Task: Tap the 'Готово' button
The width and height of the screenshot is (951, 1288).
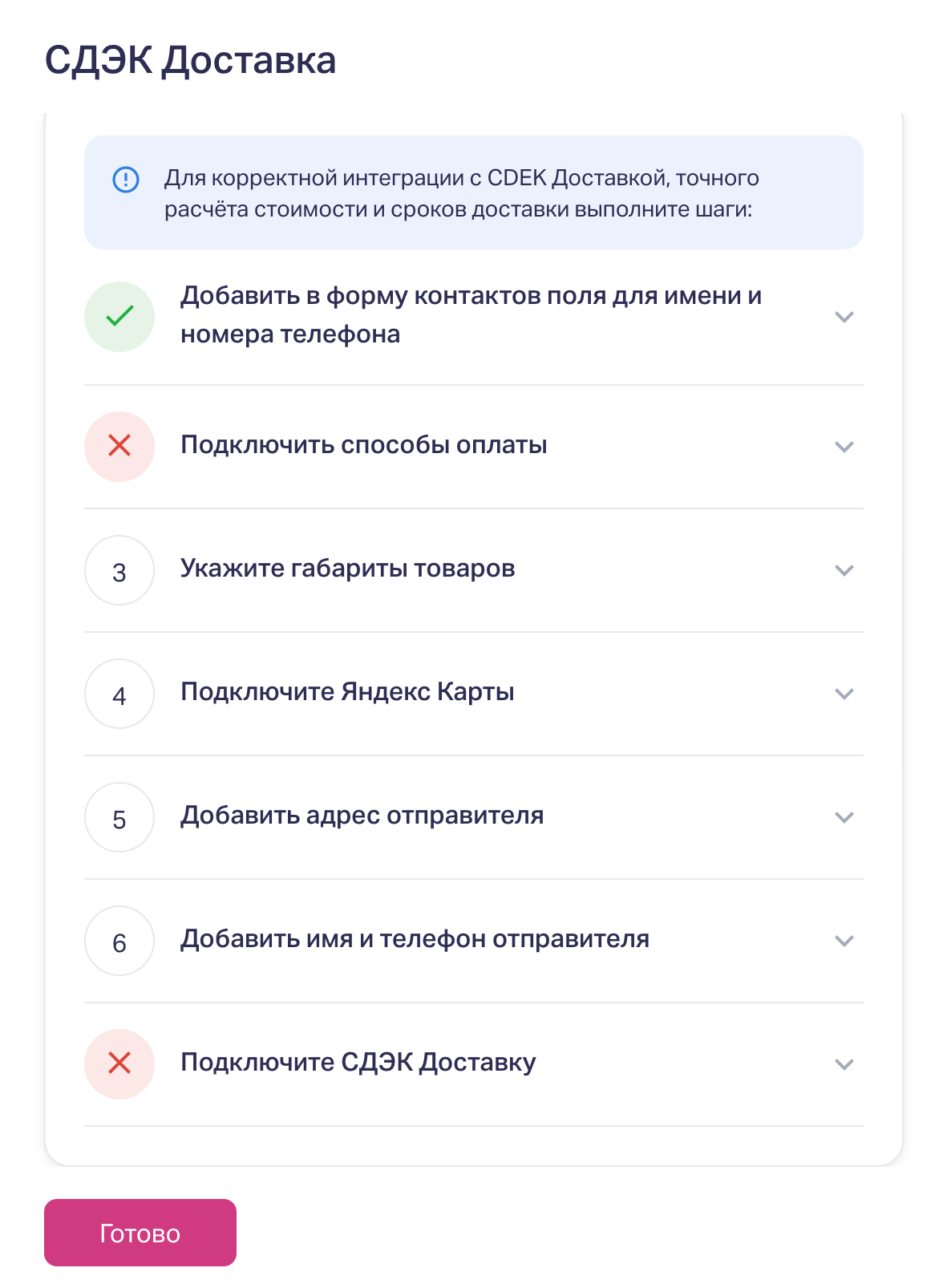Action: (x=140, y=1233)
